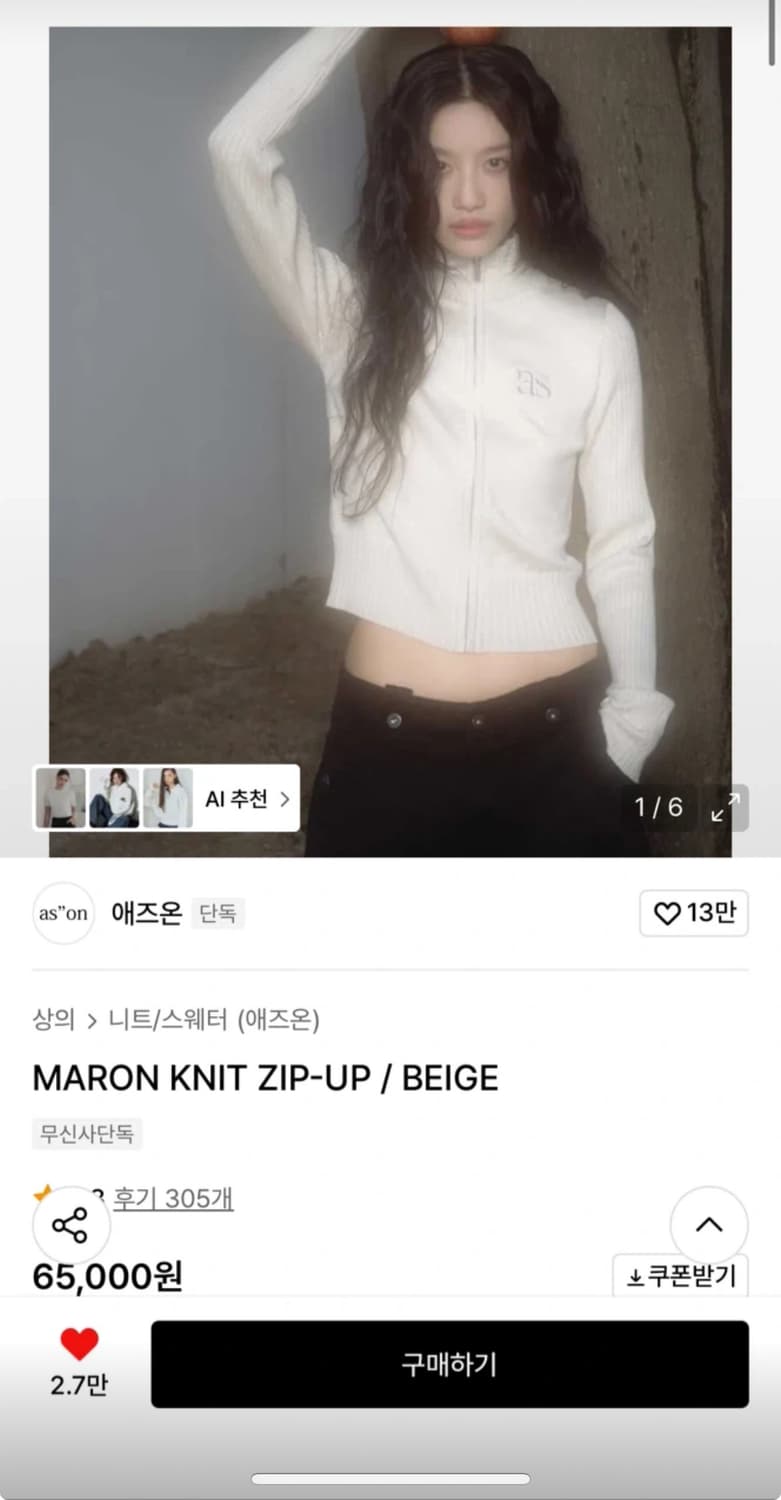Expand AI 추천 recommendations with the chevron

click(x=284, y=800)
